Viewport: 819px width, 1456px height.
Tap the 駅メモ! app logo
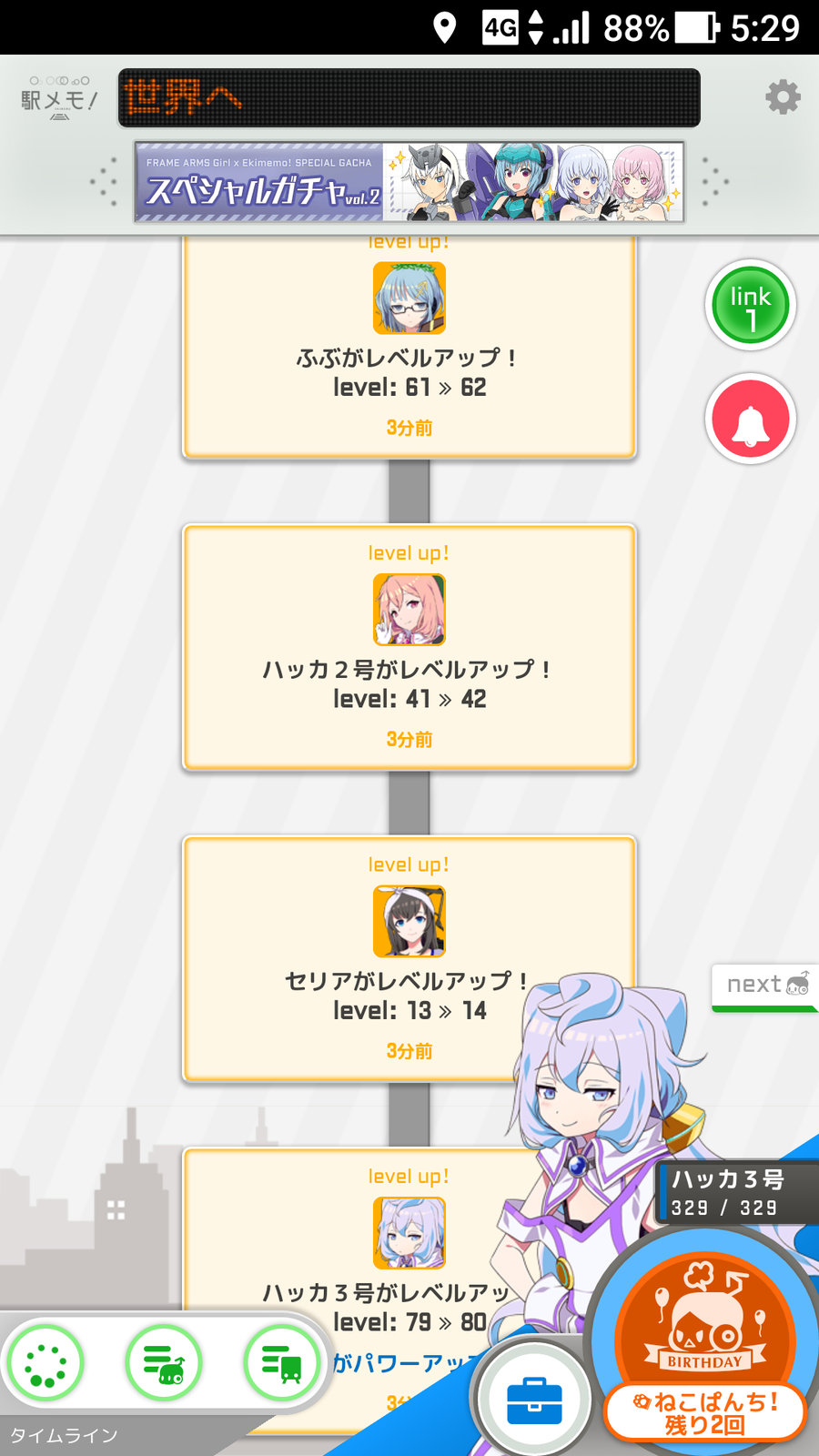click(x=56, y=98)
